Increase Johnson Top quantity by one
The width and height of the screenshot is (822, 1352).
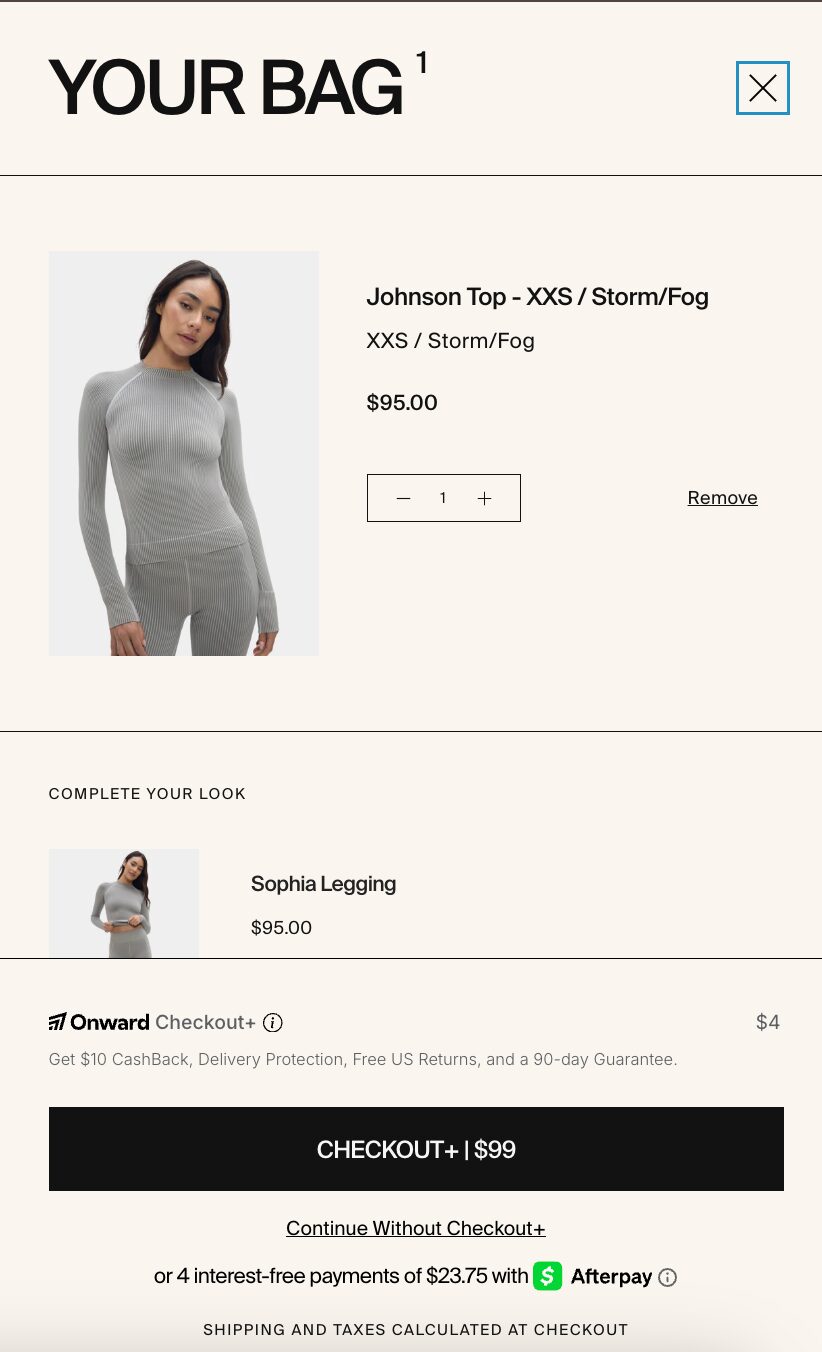484,498
